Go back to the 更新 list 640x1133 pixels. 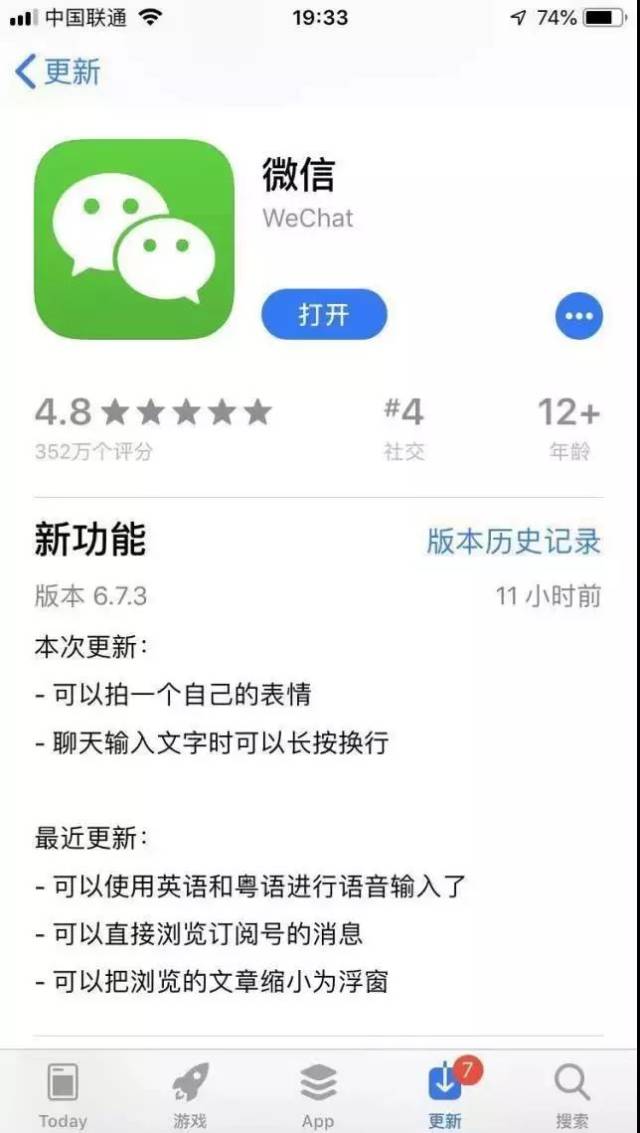[x=58, y=72]
